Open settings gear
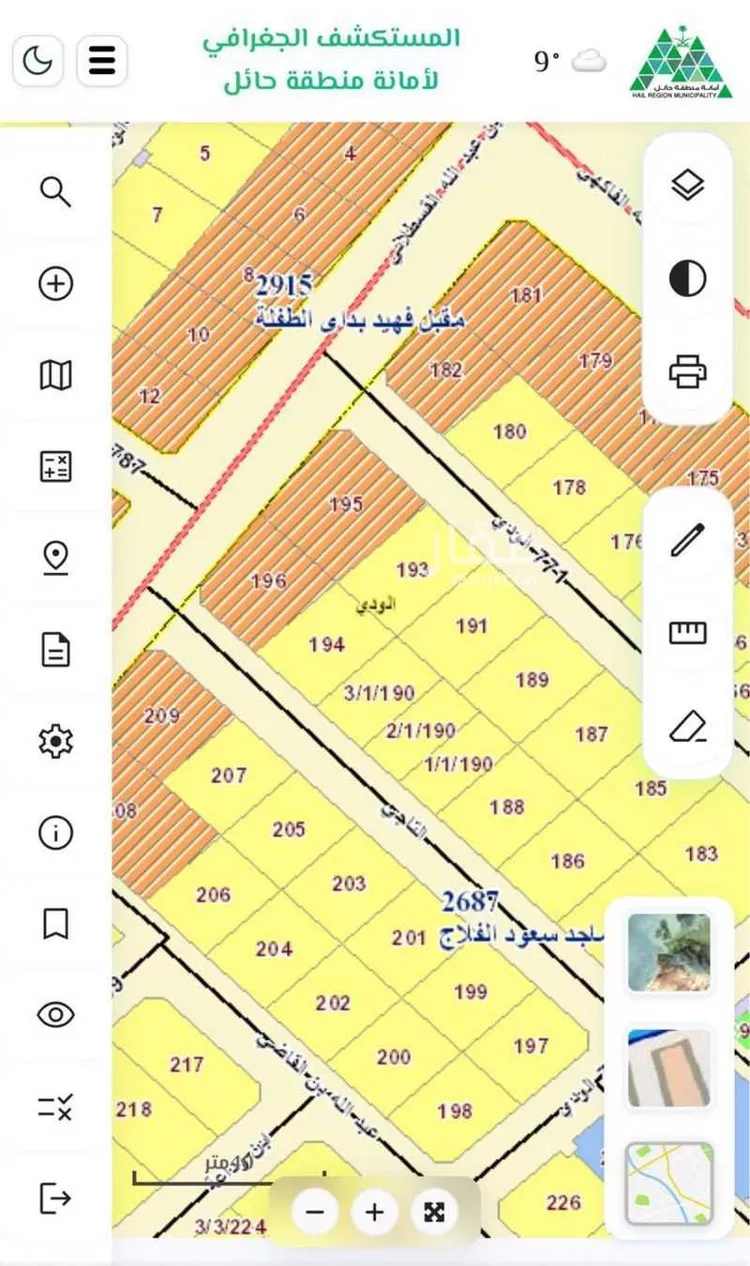750x1266 pixels. tap(56, 741)
